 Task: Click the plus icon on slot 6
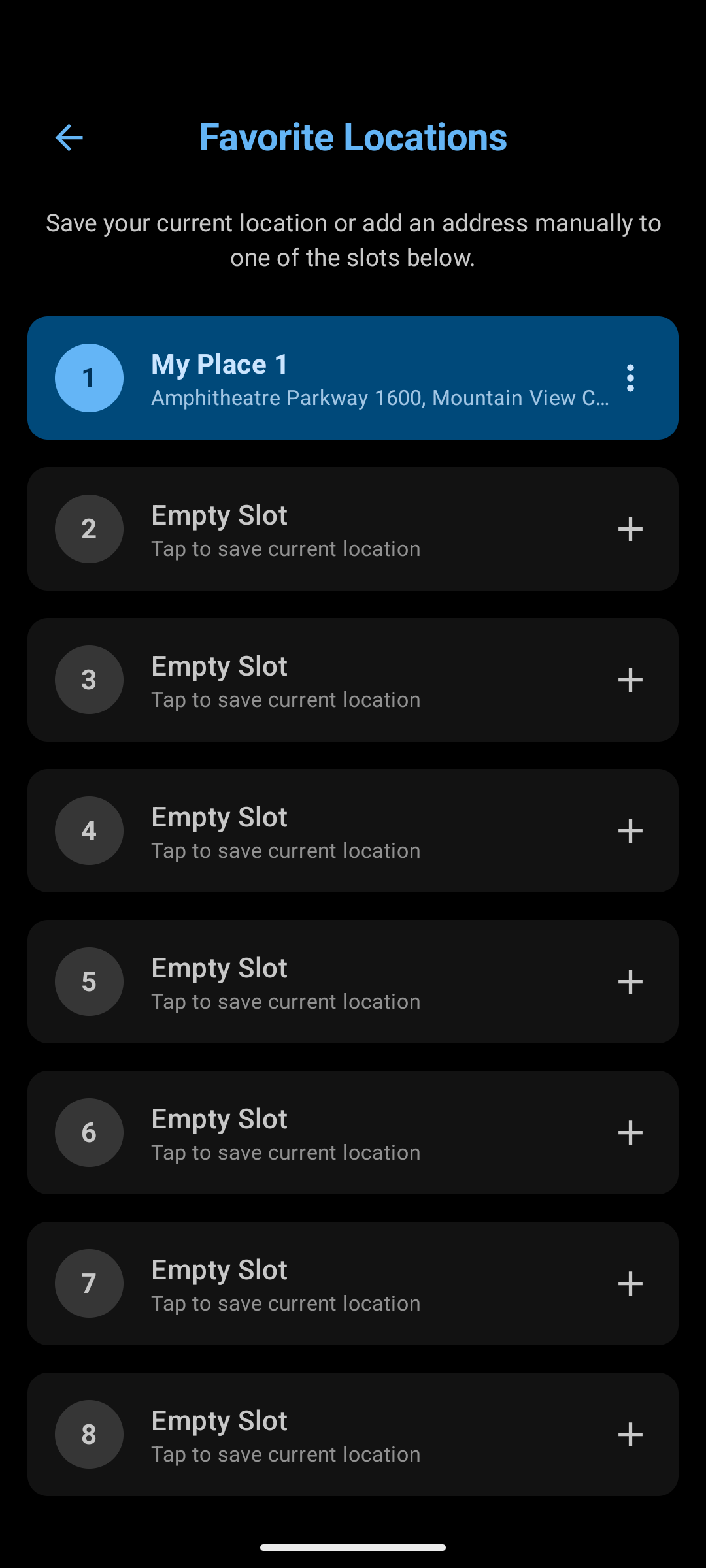coord(630,1132)
